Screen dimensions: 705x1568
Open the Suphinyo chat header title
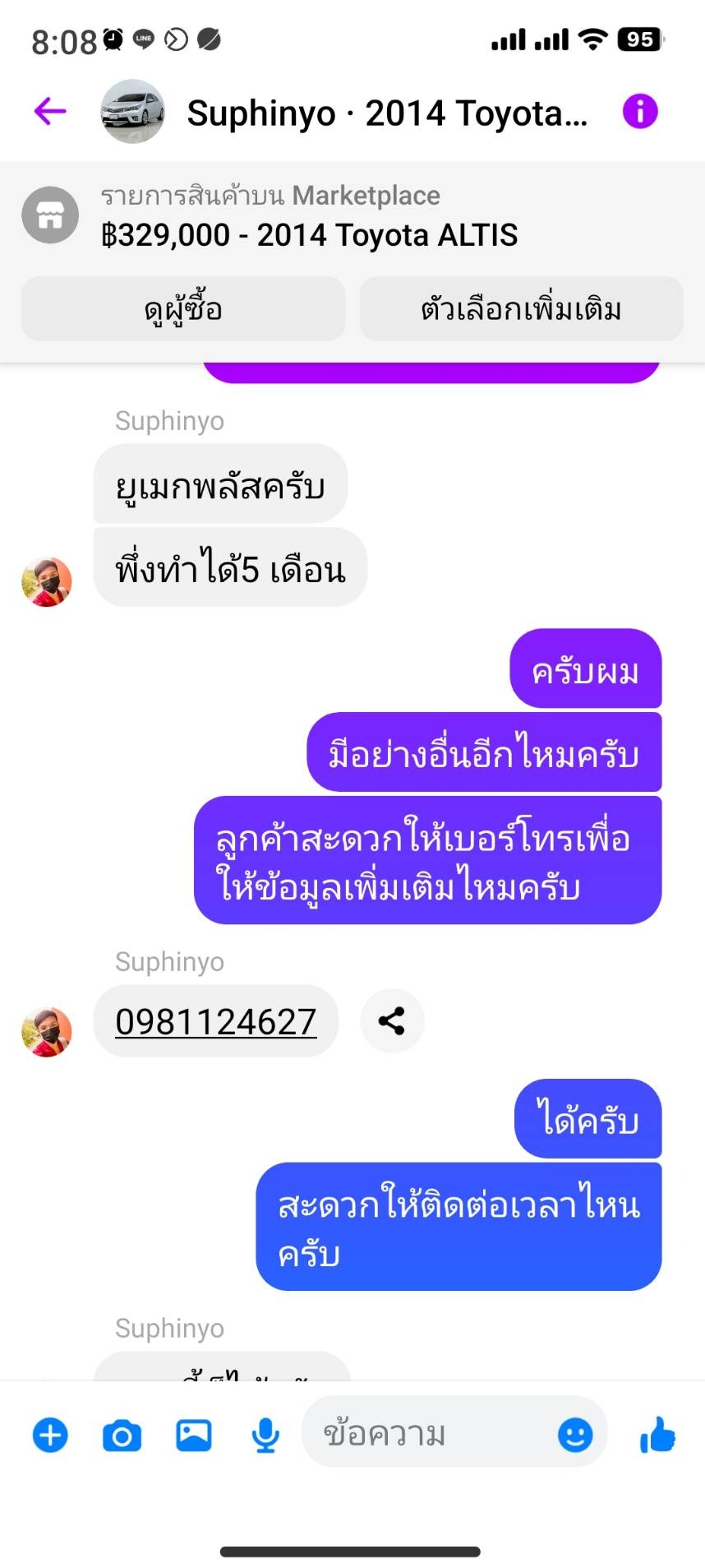[386, 113]
